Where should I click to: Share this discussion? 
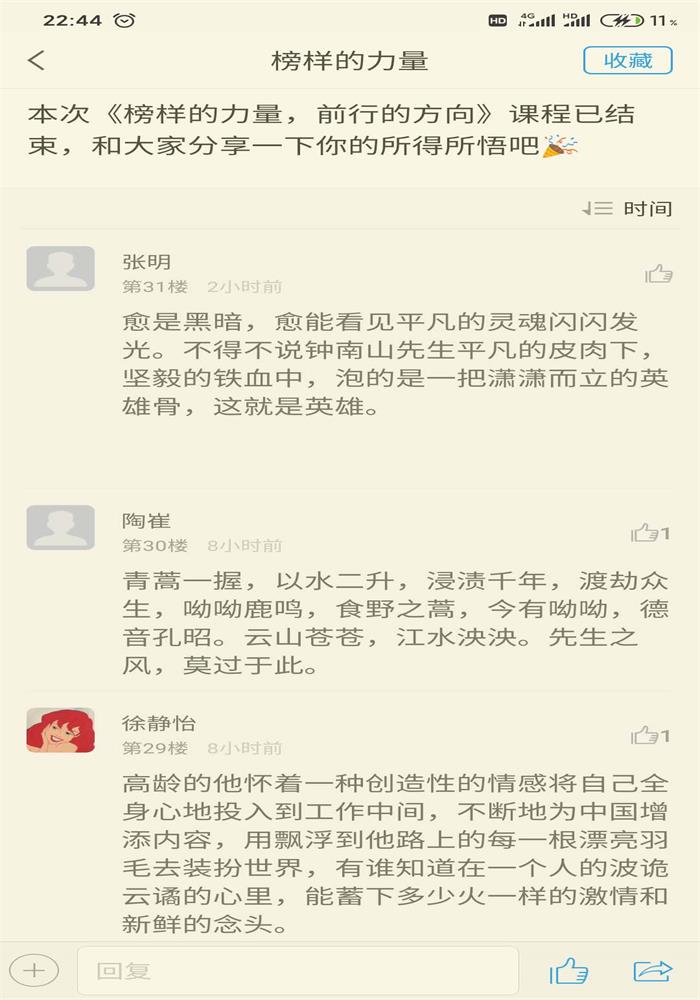[x=653, y=970]
